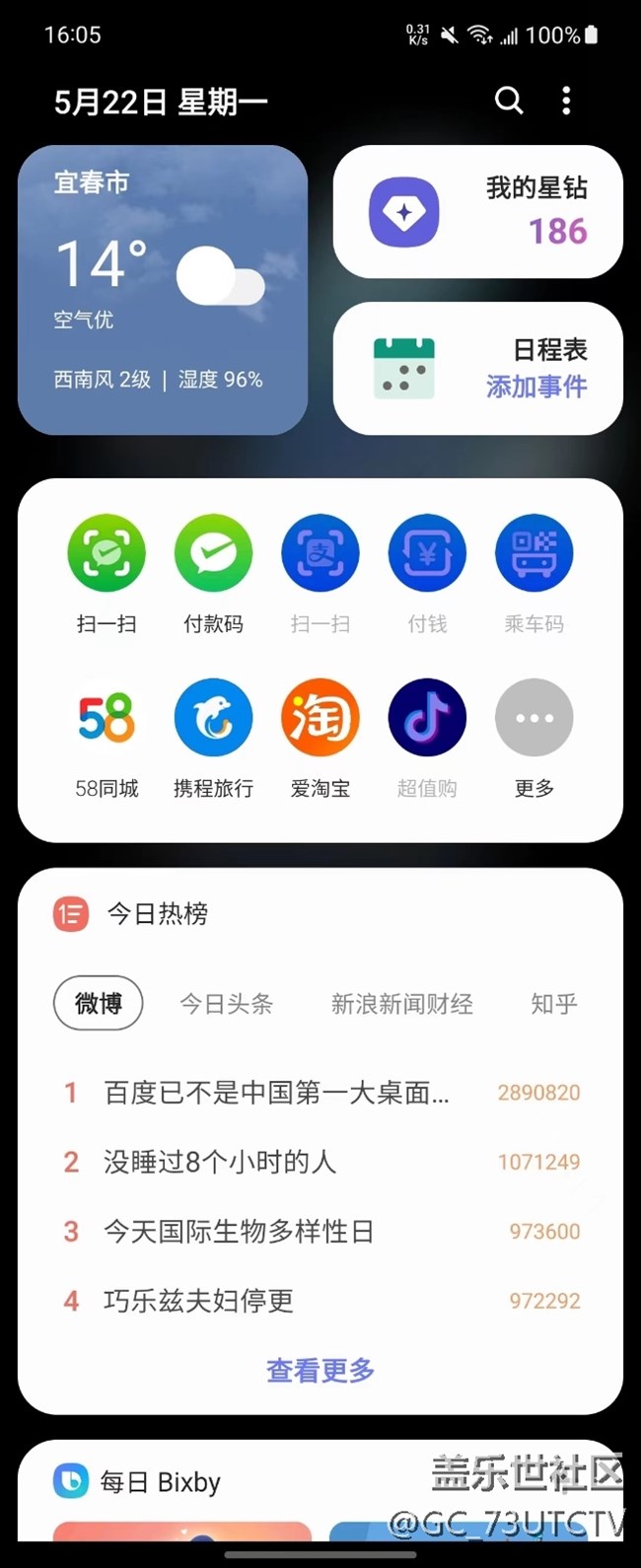
Task: Launch the WeChat 扫一扫 shortcut
Action: (x=107, y=553)
